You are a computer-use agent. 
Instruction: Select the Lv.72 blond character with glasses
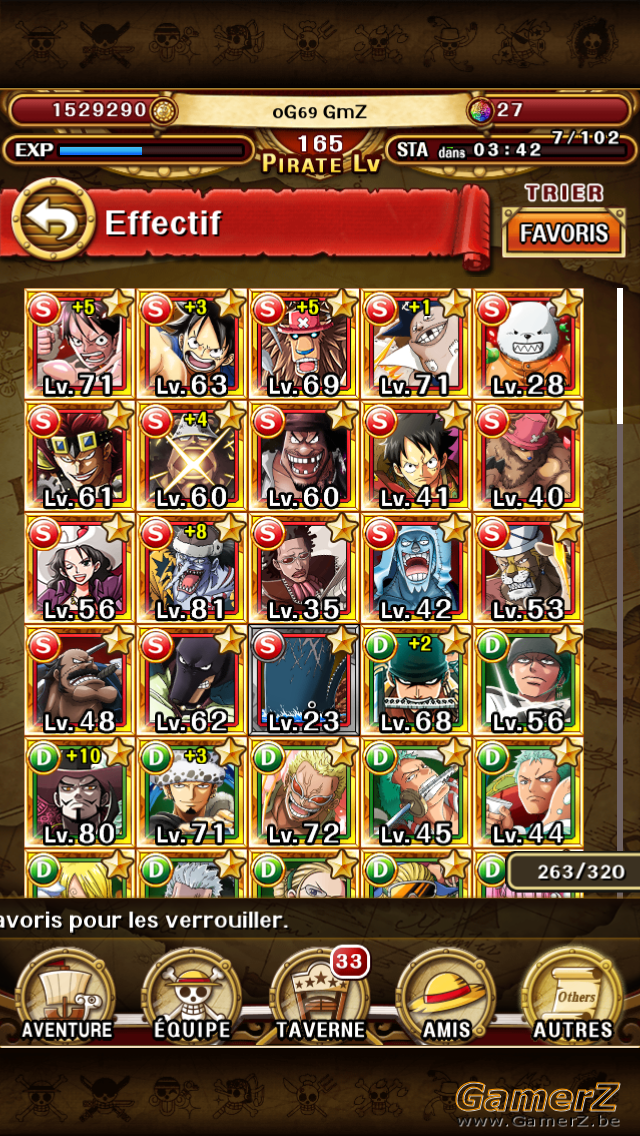pyautogui.click(x=304, y=793)
